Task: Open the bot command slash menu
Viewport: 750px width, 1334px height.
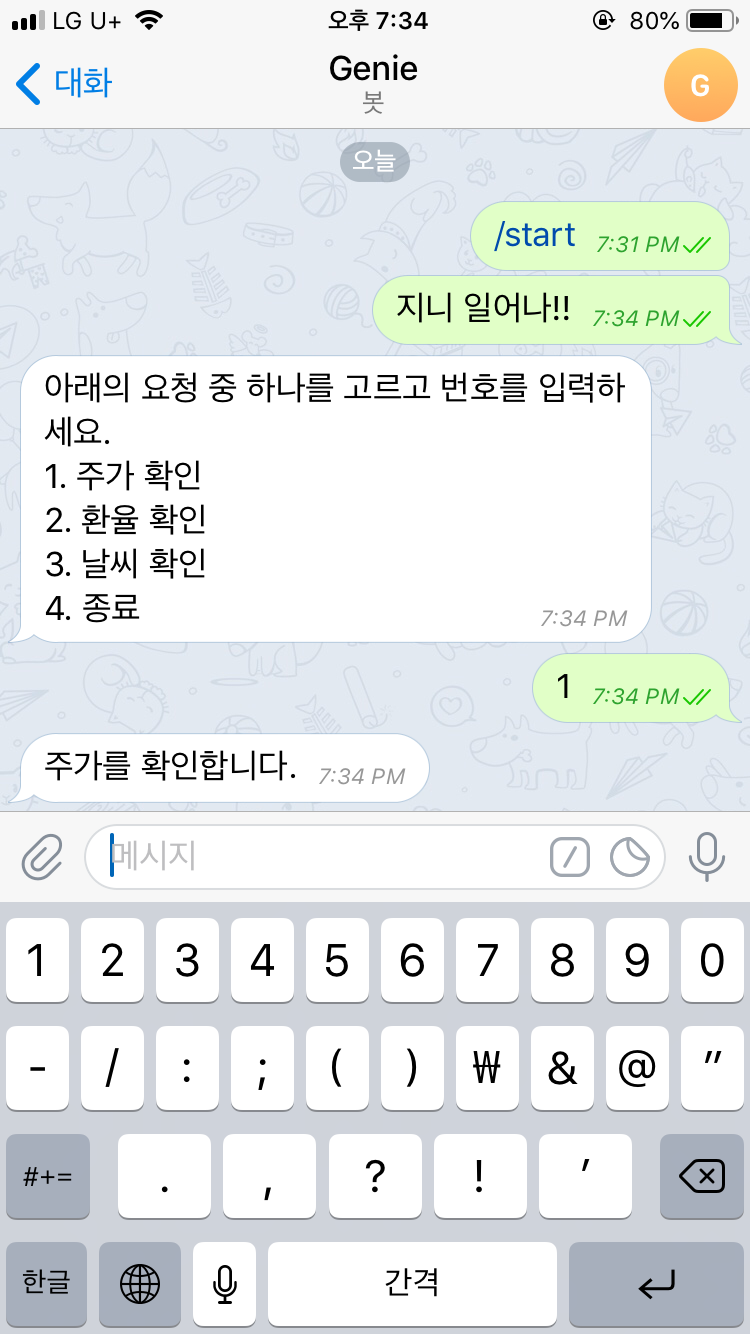Action: point(570,856)
